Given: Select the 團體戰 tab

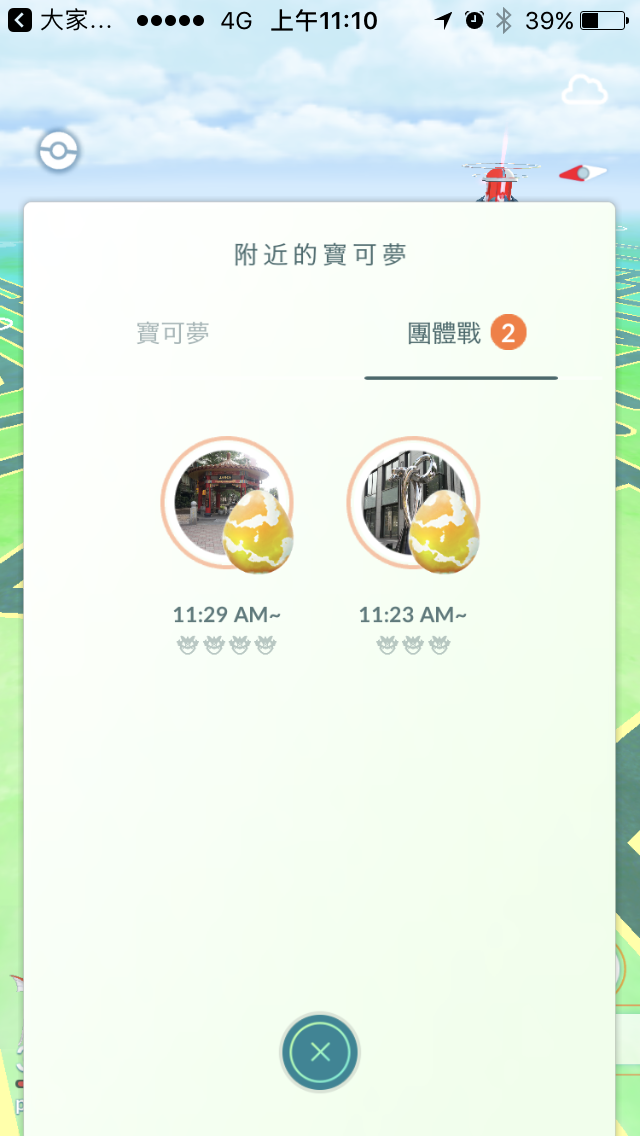Looking at the screenshot, I should point(446,334).
